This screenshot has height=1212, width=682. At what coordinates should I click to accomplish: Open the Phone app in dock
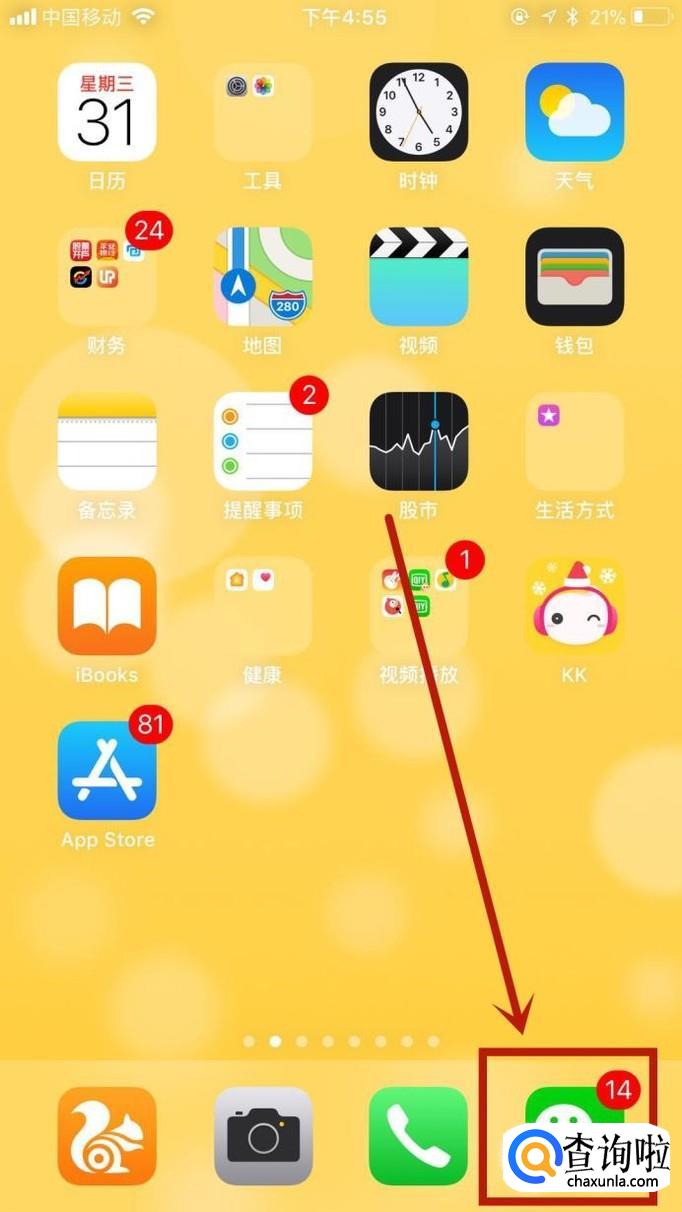point(419,1137)
